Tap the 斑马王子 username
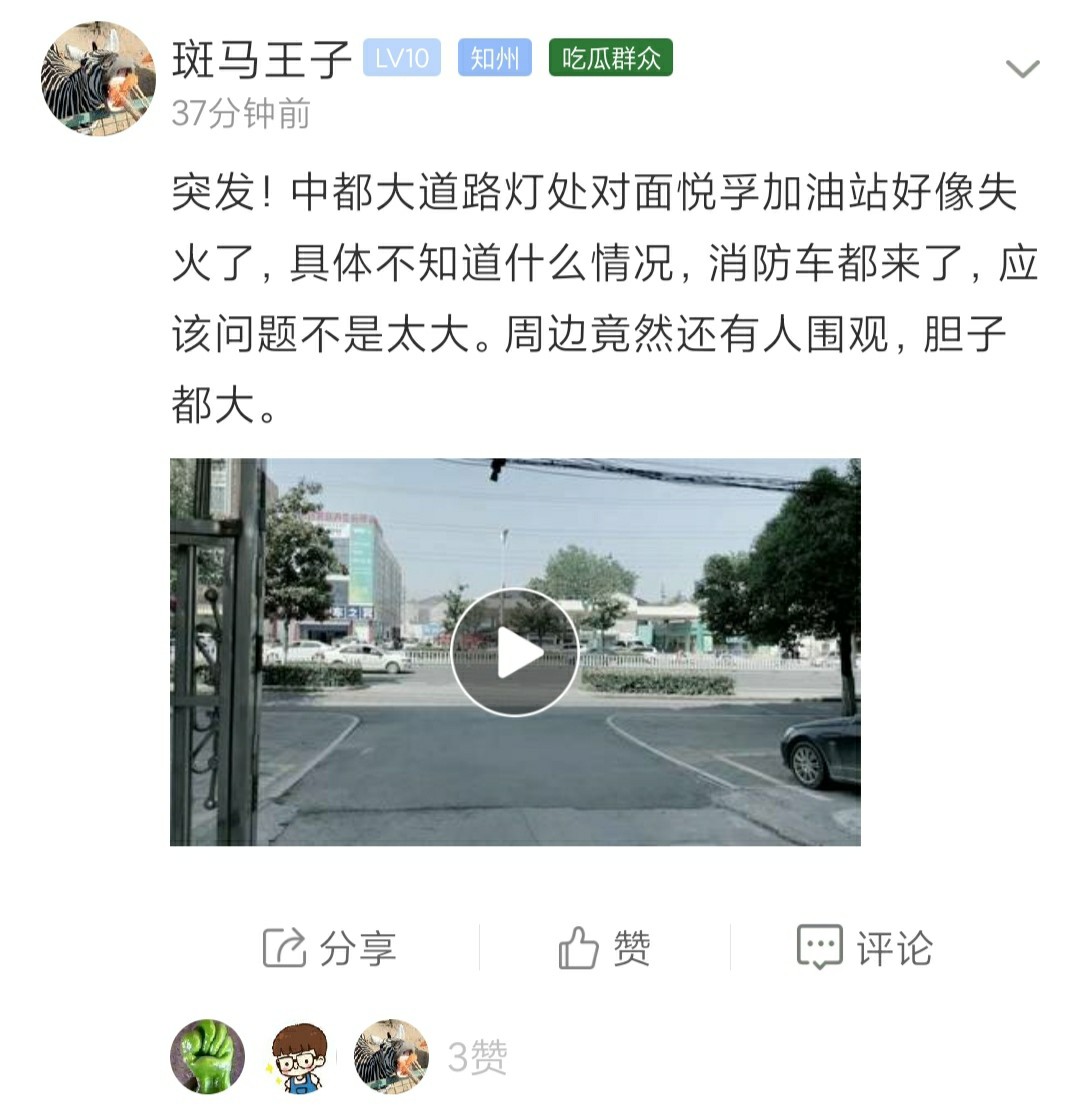The image size is (1080, 1119). pyautogui.click(x=262, y=60)
